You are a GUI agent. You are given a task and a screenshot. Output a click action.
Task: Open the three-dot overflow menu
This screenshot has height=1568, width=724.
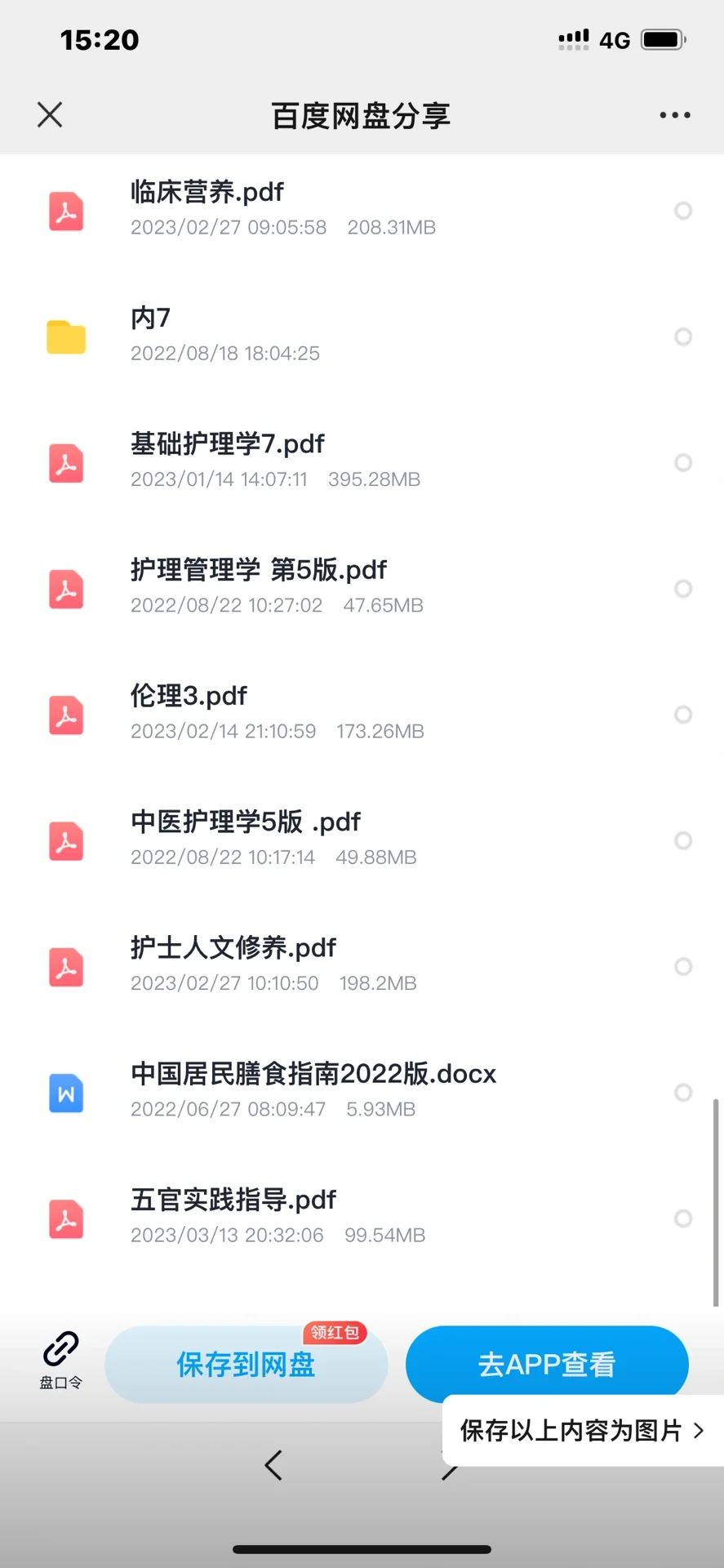coord(675,115)
